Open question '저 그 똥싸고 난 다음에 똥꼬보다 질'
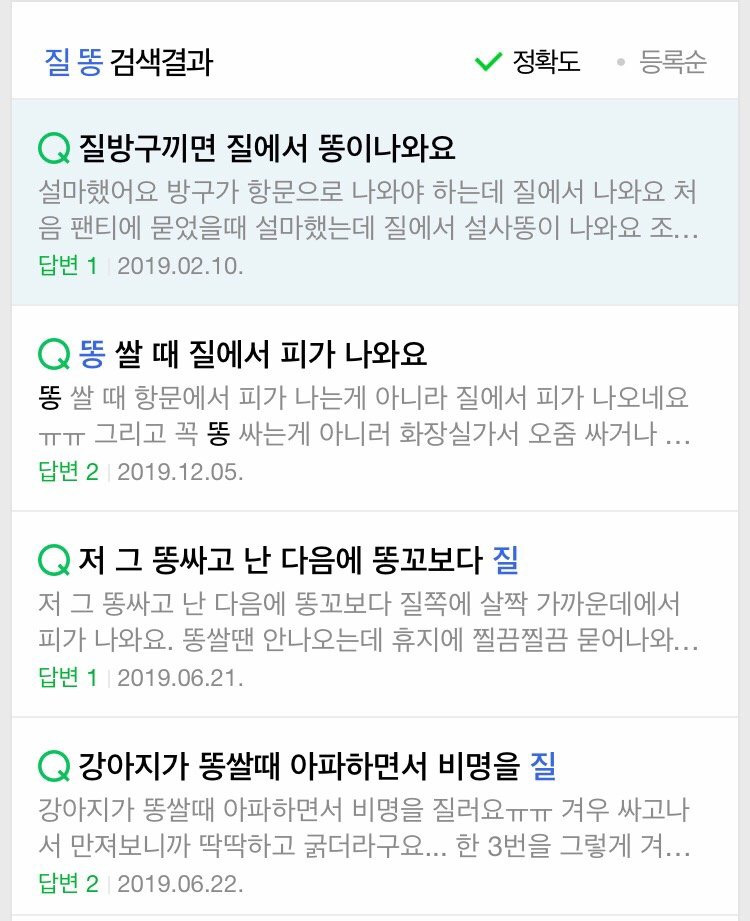Viewport: 750px width, 921px height. point(298,560)
